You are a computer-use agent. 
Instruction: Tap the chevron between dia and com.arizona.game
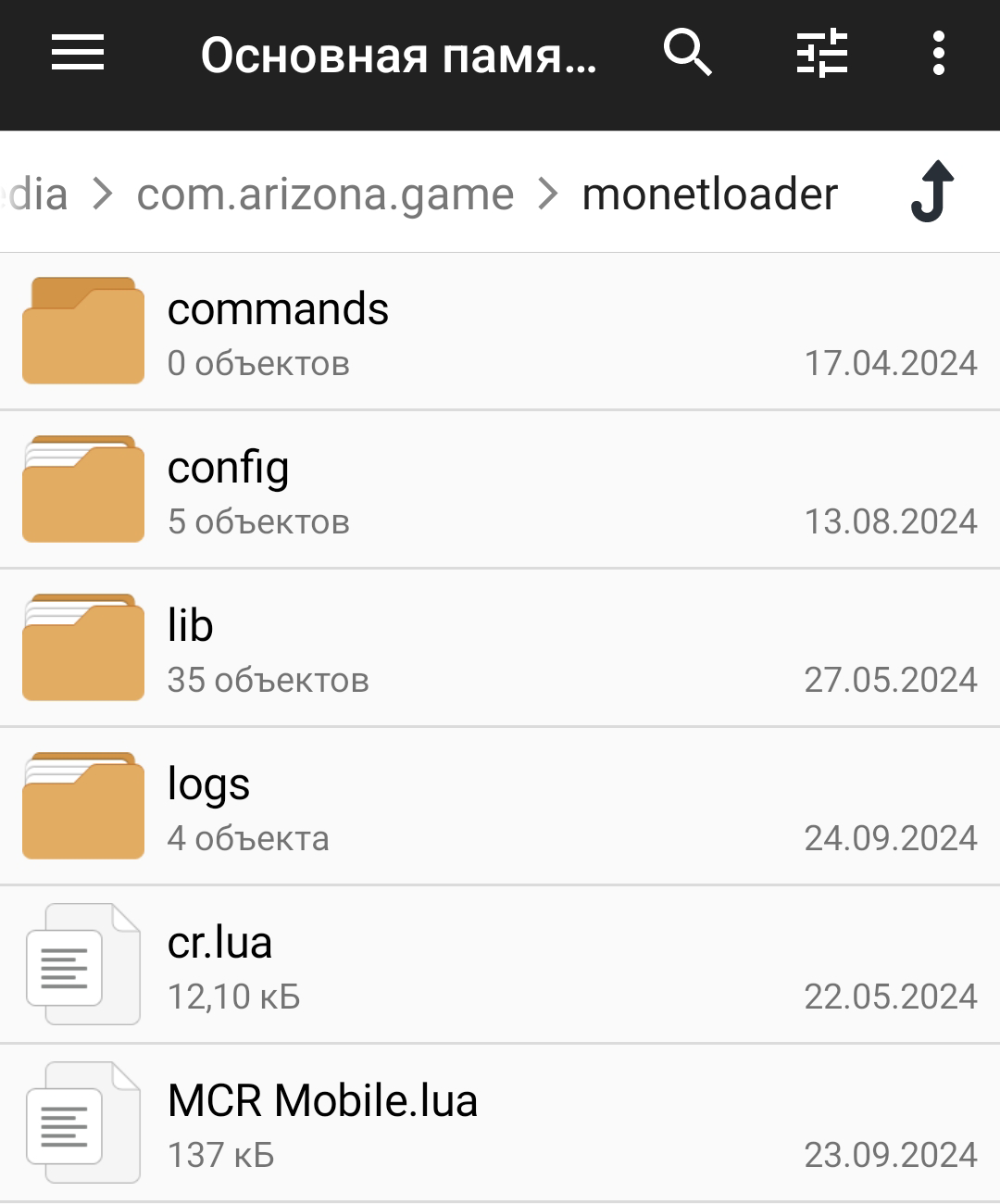click(x=103, y=193)
